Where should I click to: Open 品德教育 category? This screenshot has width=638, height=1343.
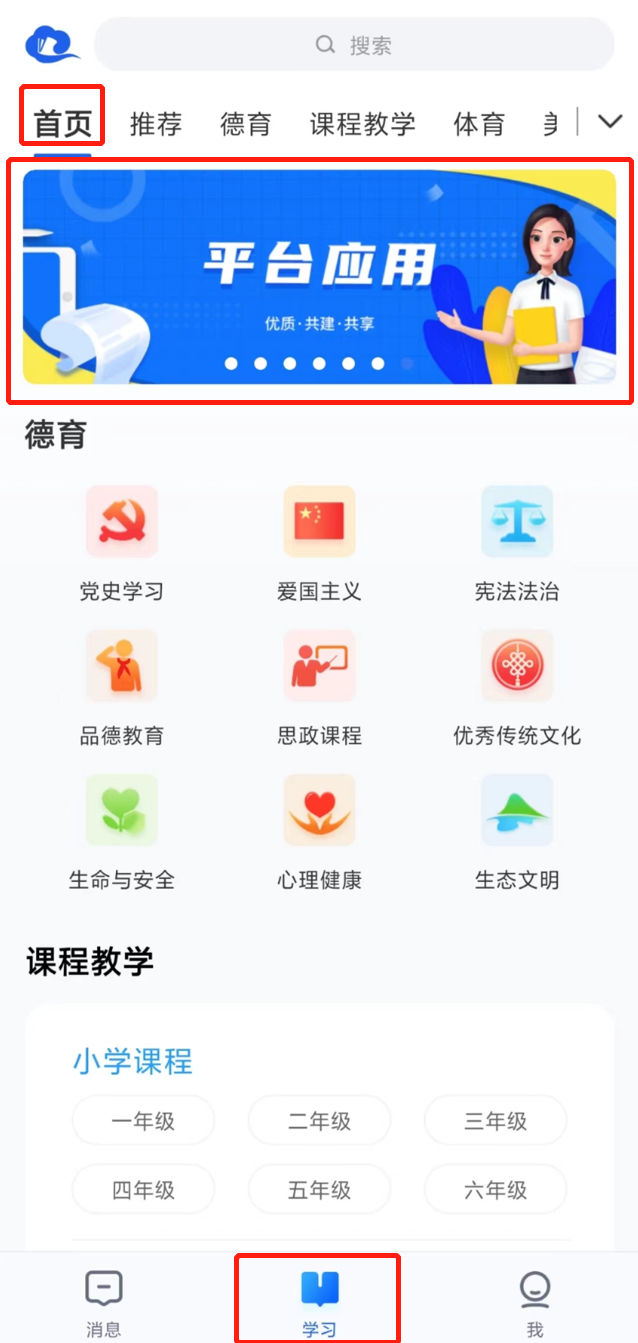coord(121,687)
